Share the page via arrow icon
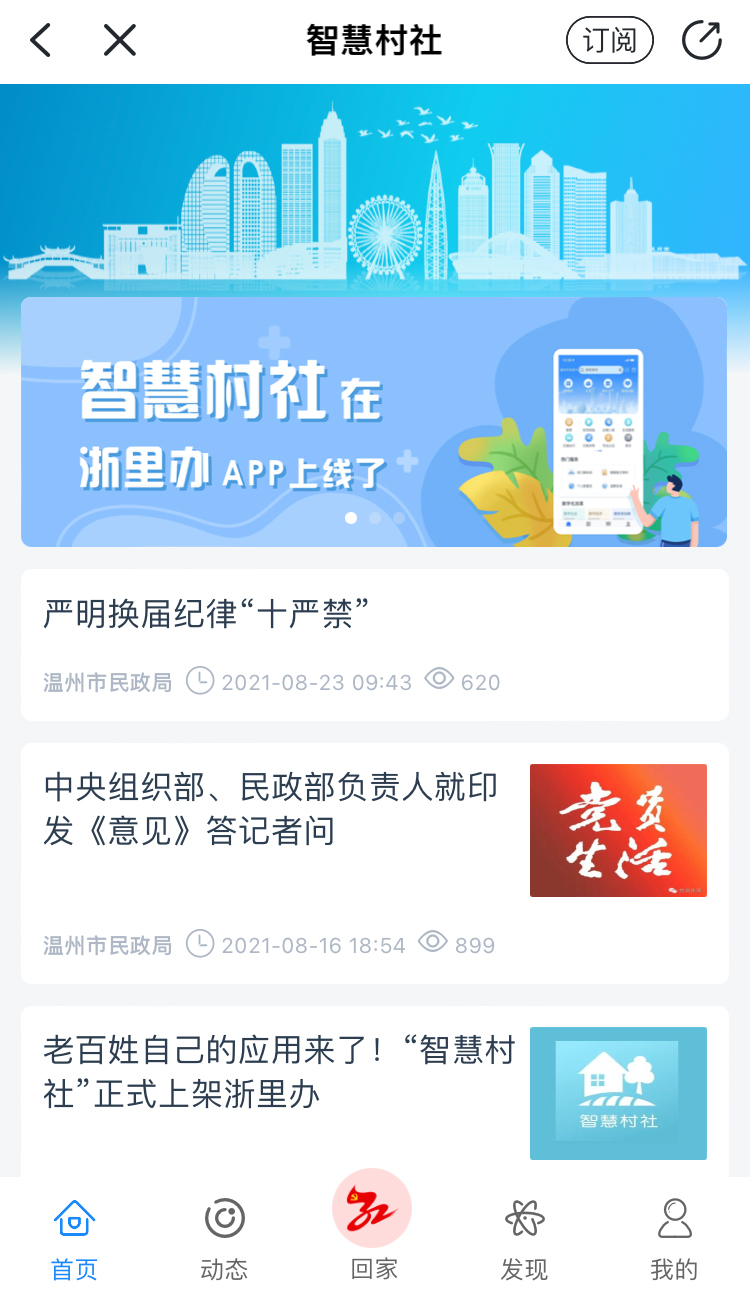Viewport: 750px width, 1290px height. coord(701,41)
